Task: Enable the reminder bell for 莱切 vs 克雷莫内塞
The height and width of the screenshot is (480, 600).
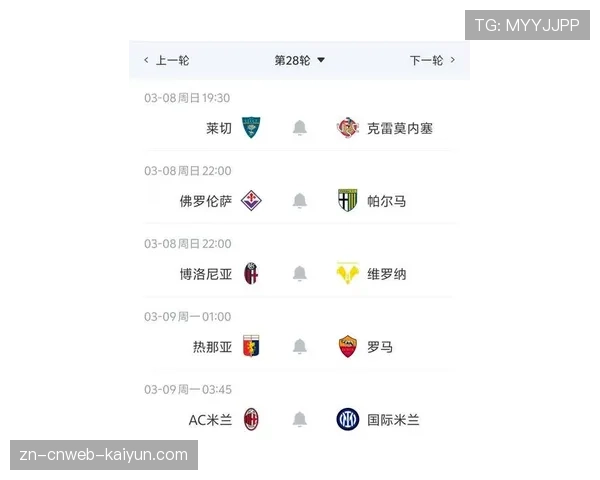Action: coord(299,128)
